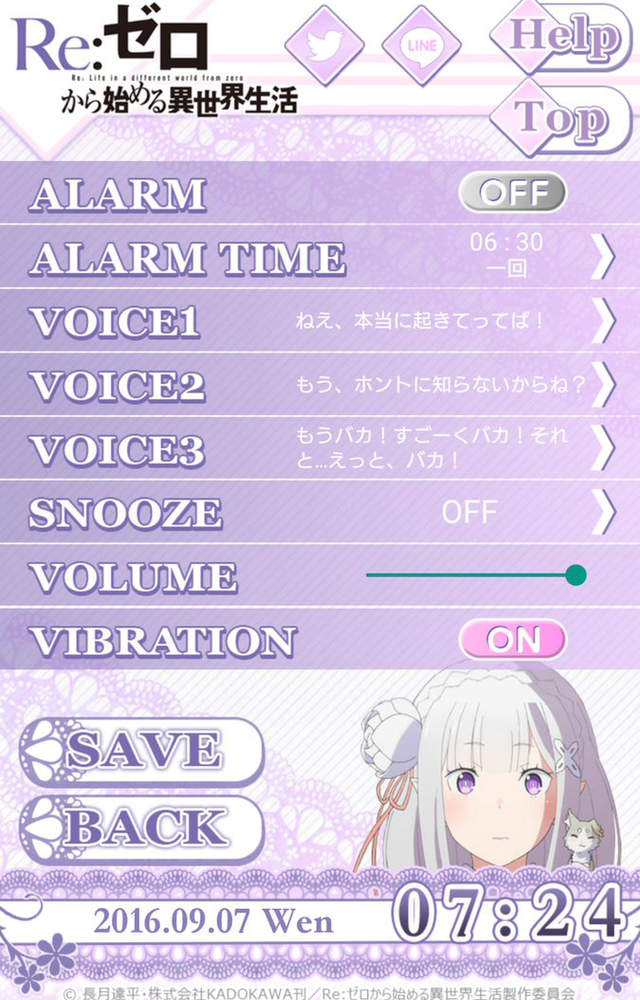Image resolution: width=640 pixels, height=1000 pixels.
Task: Go to the Top screen
Action: (x=562, y=118)
